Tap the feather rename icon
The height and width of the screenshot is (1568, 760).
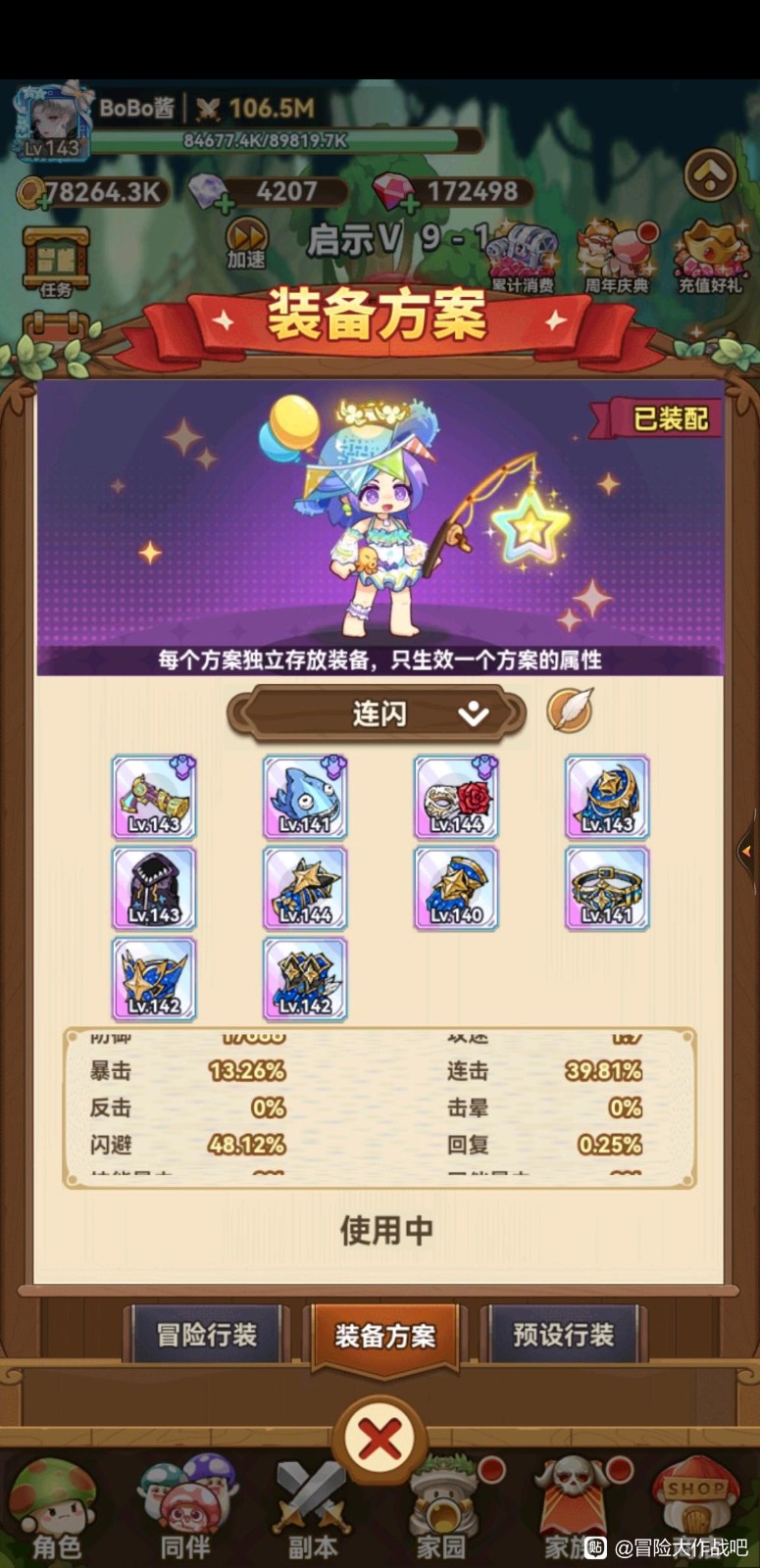click(570, 710)
